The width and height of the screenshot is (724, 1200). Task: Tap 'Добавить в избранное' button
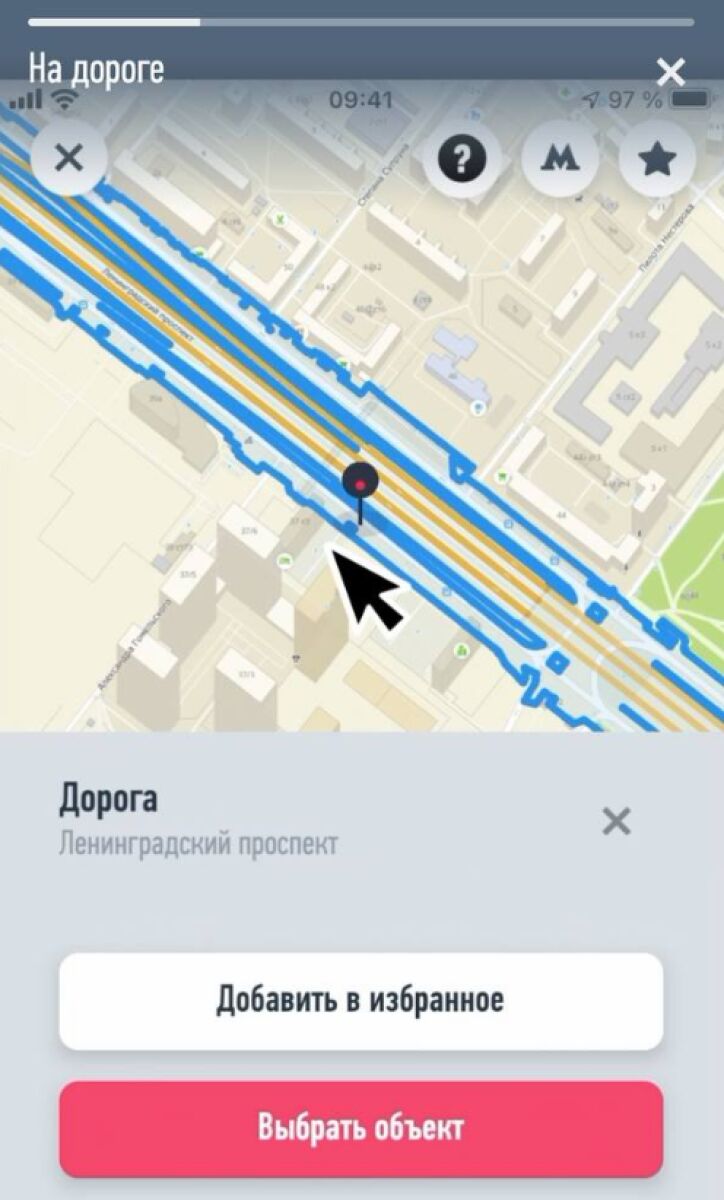361,1000
